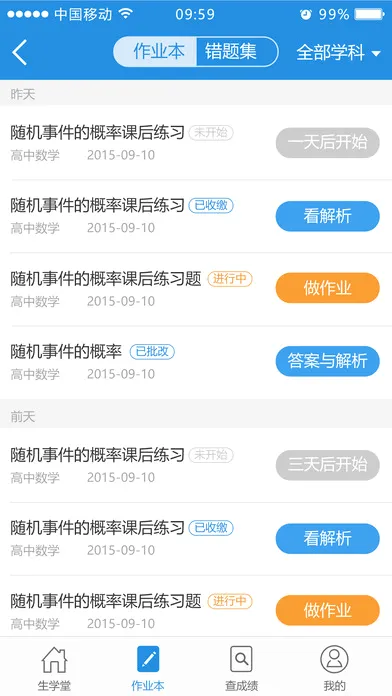Open 答案与解析 for 随机事件的概率
This screenshot has height=696, width=392.
click(328, 361)
